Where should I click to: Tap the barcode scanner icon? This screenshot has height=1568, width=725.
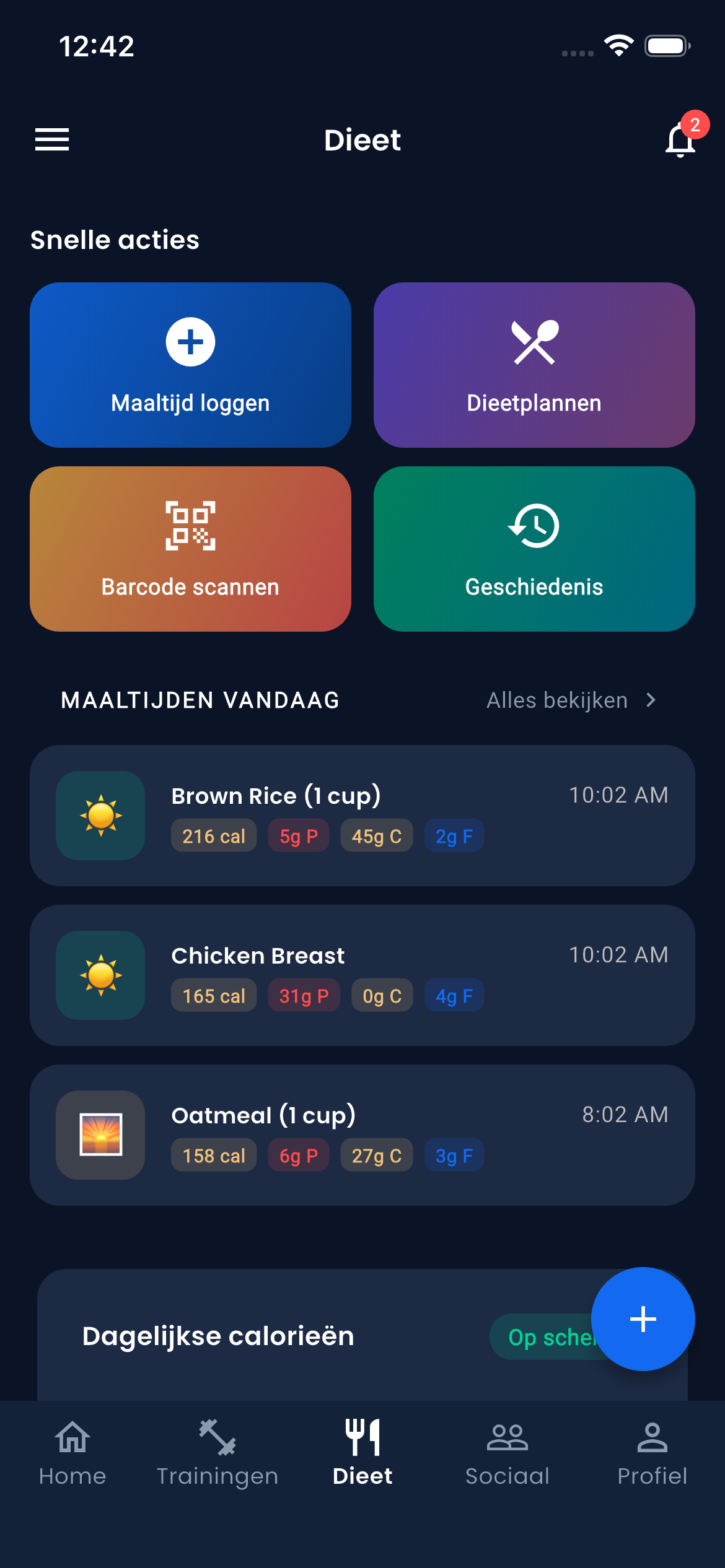[x=190, y=526]
